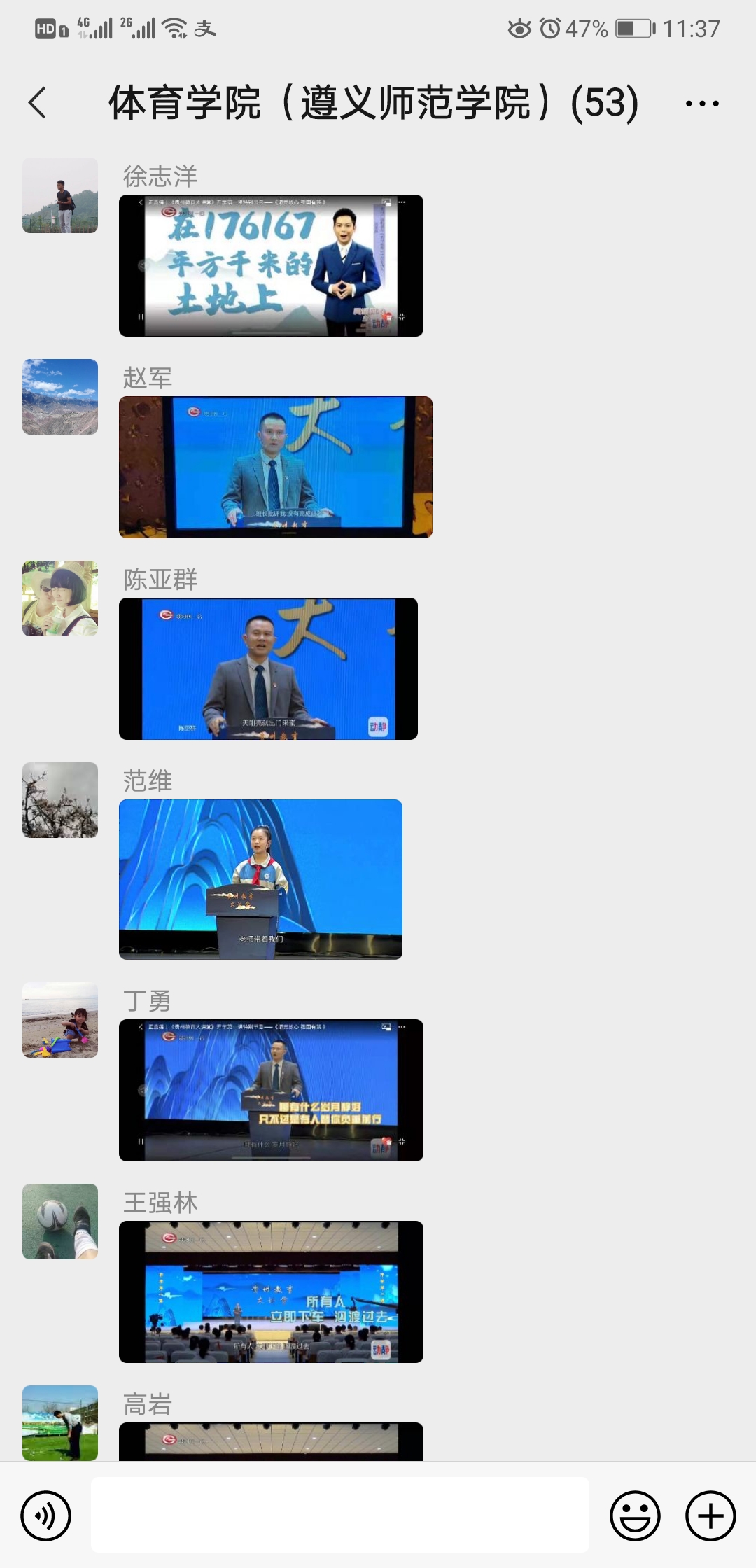Viewport: 756px width, 1568px height.
Task: Go back from the group chat
Action: click(x=38, y=103)
